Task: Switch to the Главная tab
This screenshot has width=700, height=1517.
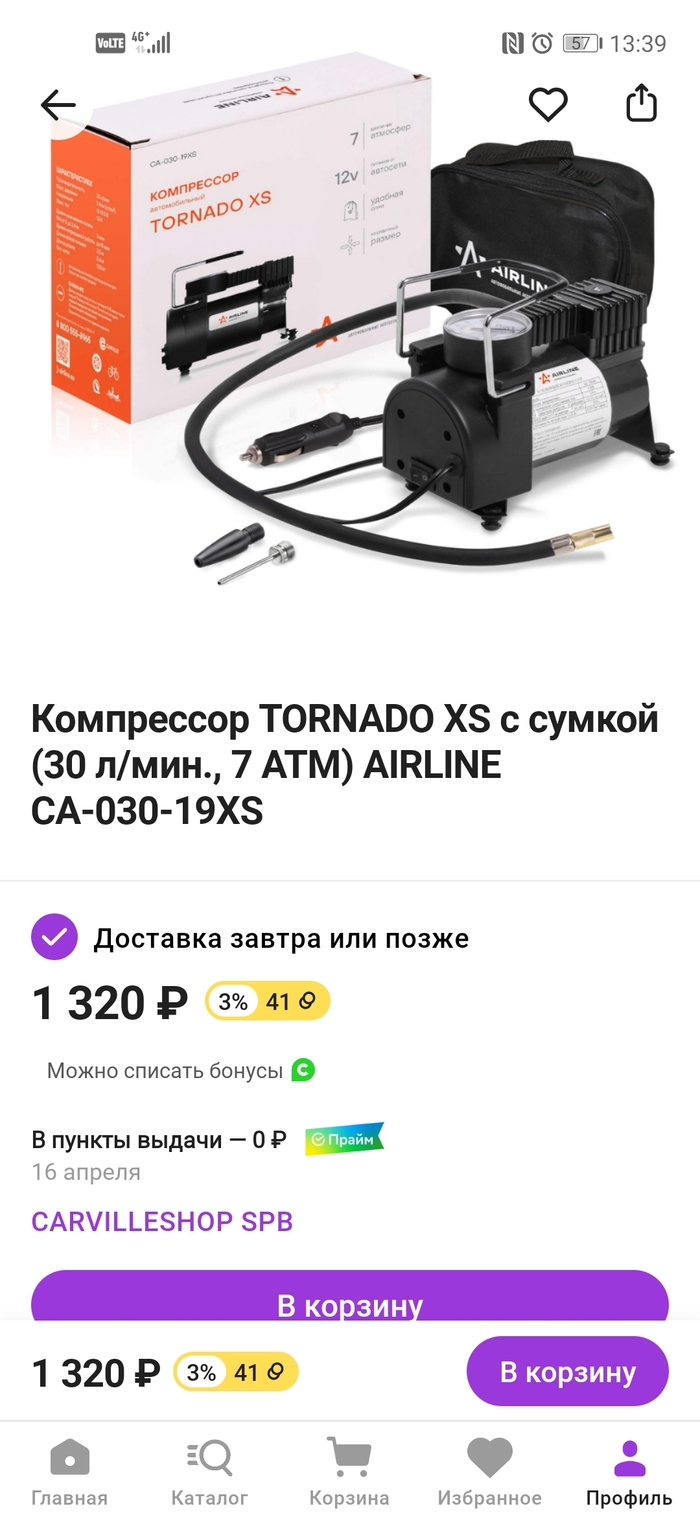Action: click(x=69, y=1472)
